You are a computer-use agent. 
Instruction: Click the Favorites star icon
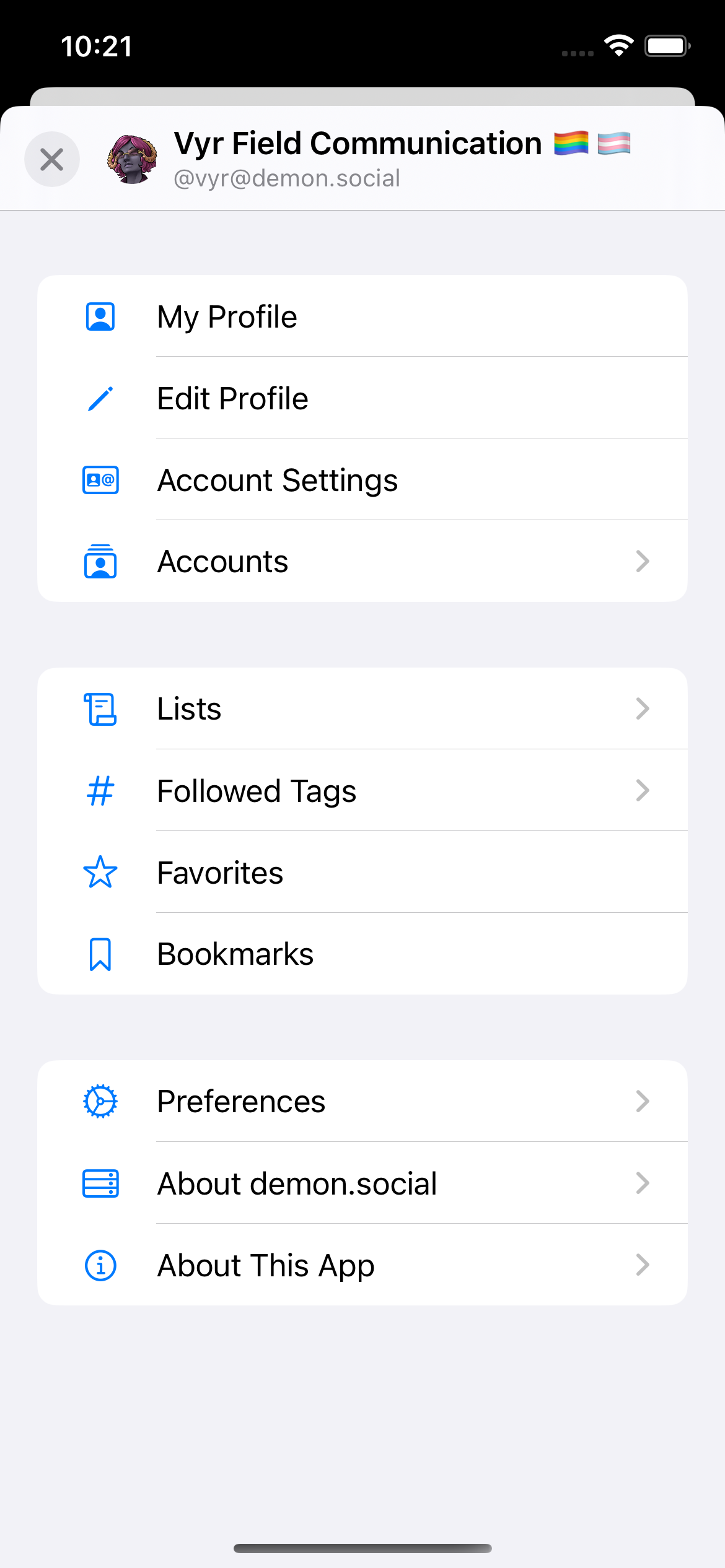click(x=100, y=872)
